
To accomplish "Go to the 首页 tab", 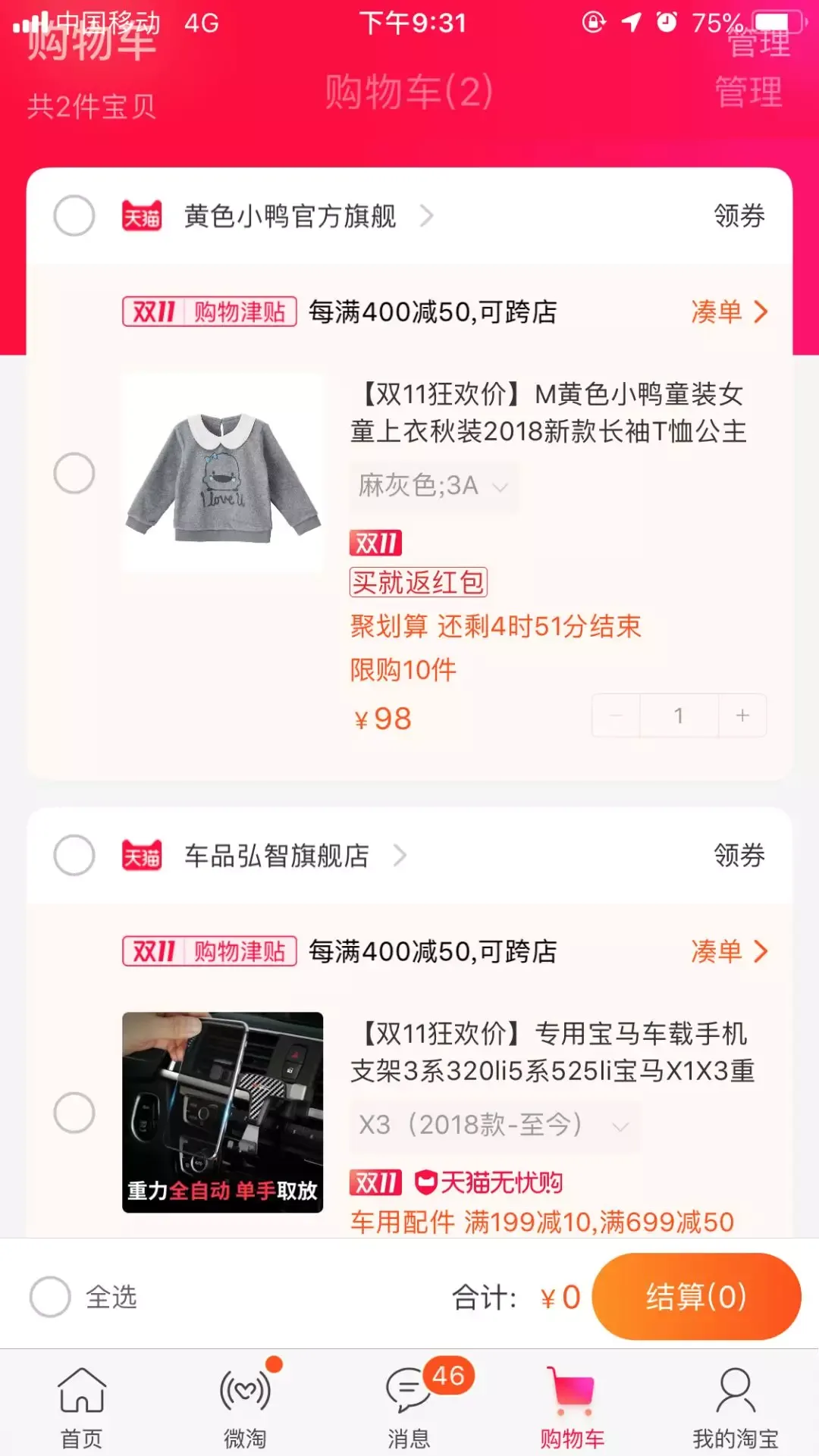I will click(81, 1408).
